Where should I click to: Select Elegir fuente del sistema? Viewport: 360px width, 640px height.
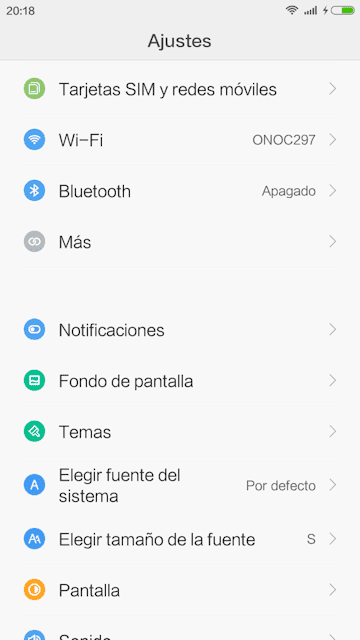click(x=180, y=485)
